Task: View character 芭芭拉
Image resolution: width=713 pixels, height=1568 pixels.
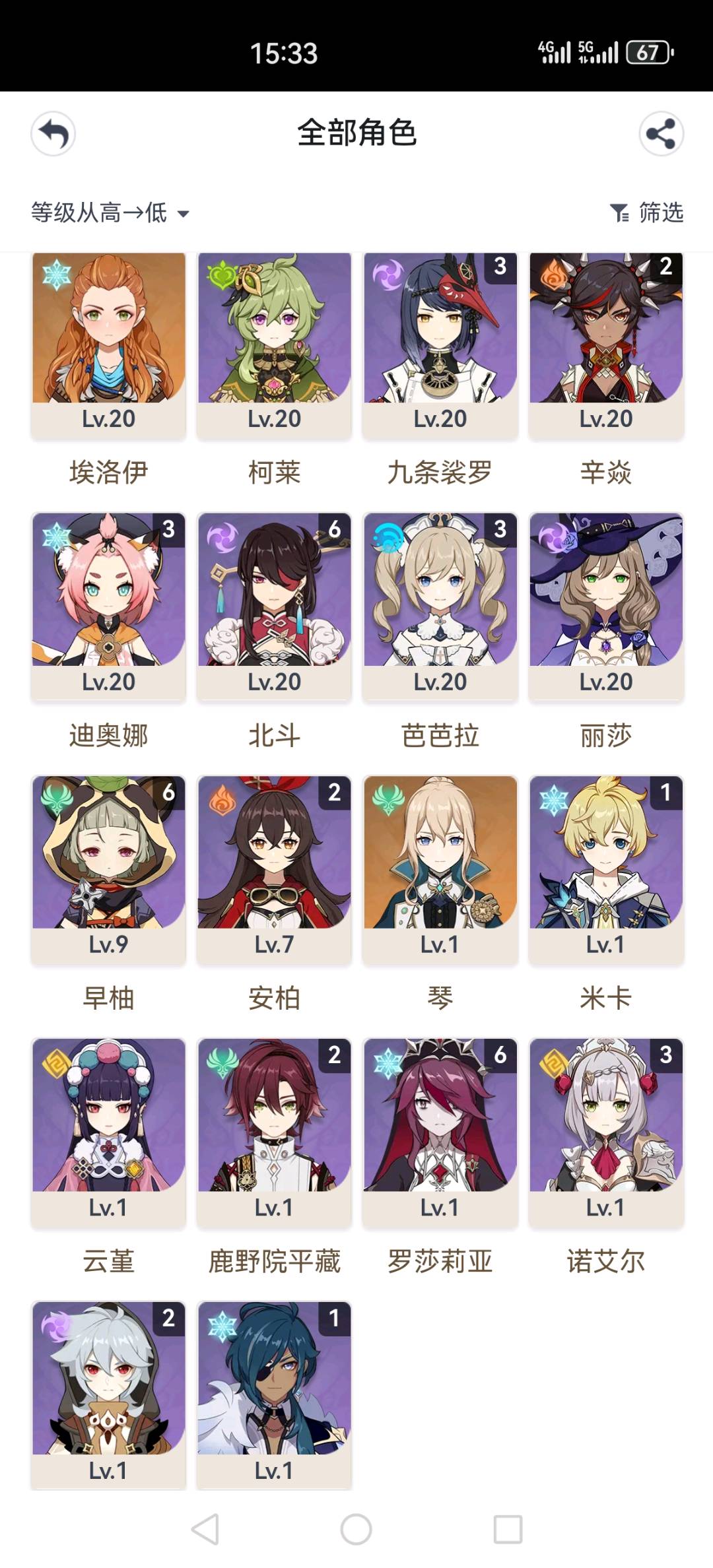Action: click(x=440, y=606)
